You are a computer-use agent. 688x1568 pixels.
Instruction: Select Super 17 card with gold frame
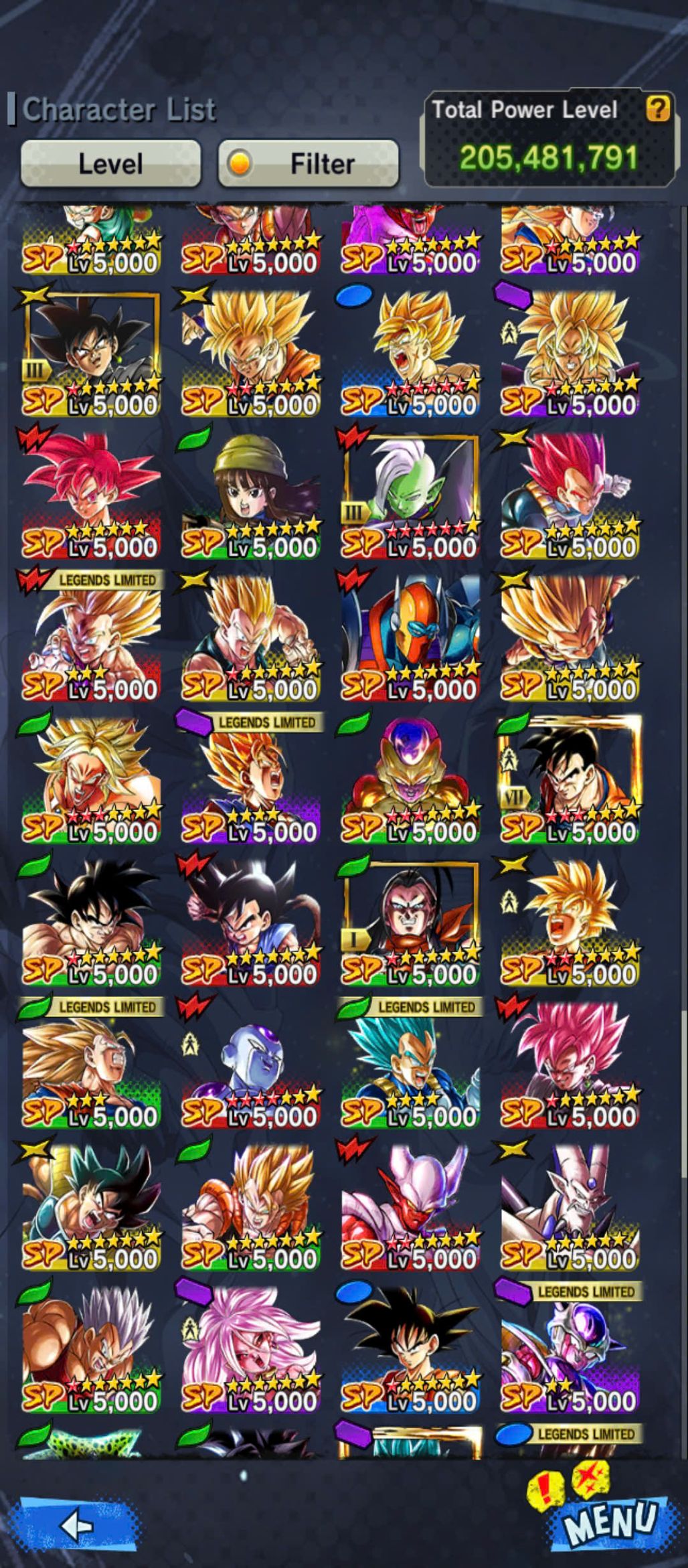(410, 922)
